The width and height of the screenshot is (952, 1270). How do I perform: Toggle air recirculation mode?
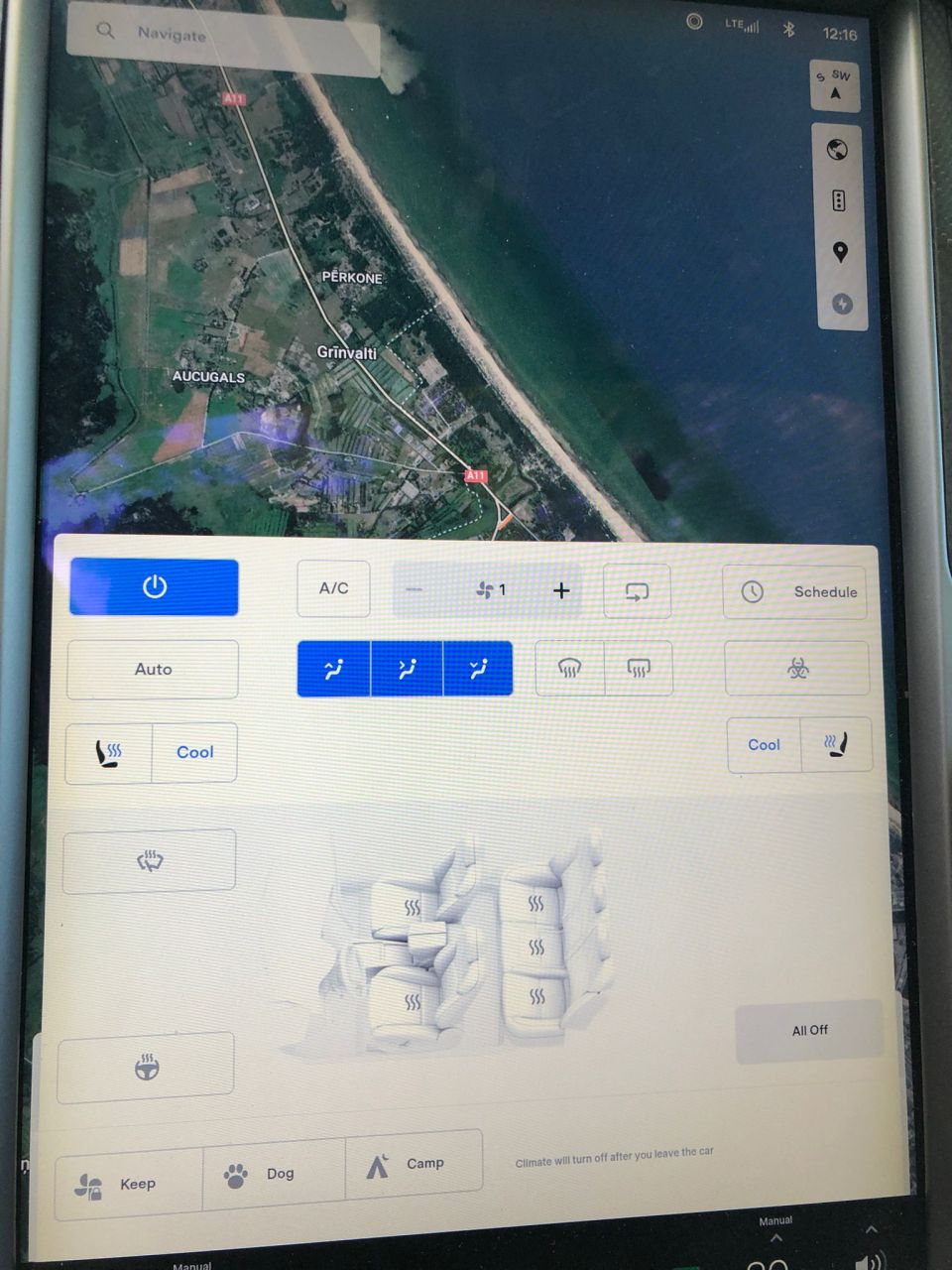637,592
